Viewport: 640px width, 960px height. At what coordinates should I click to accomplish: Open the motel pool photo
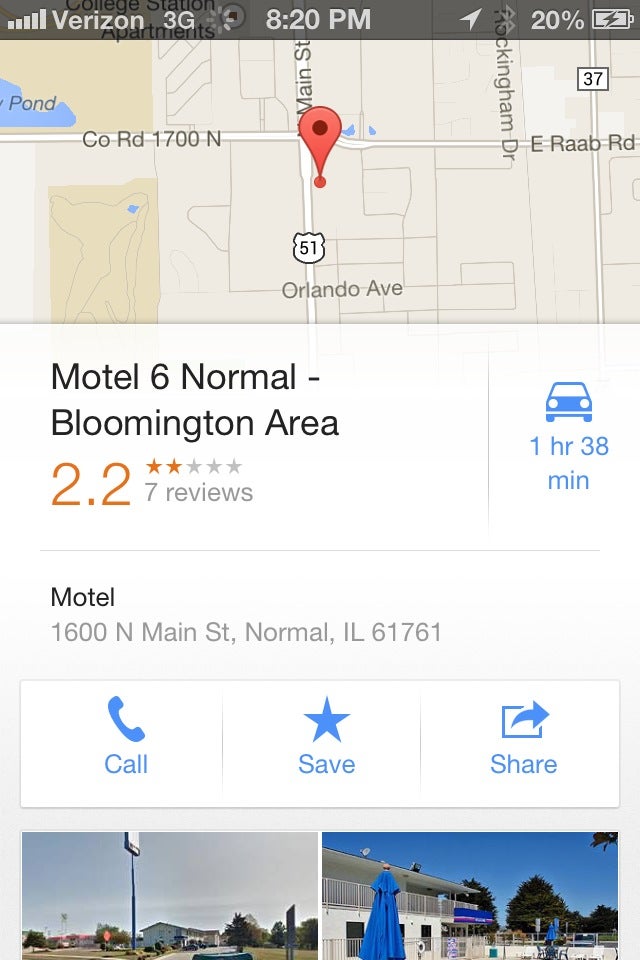click(x=470, y=895)
